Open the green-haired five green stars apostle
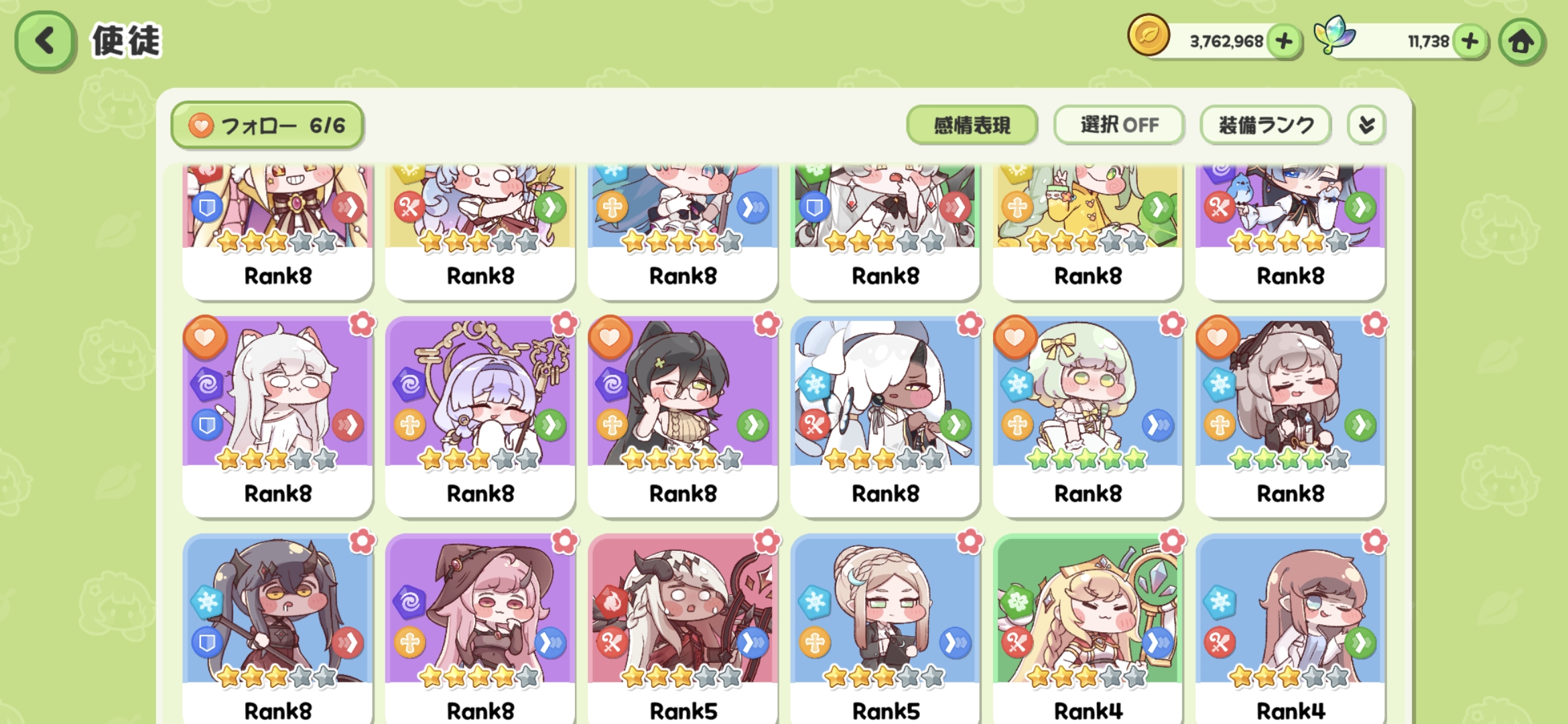Screen dimensions: 1568x724 point(1087,416)
